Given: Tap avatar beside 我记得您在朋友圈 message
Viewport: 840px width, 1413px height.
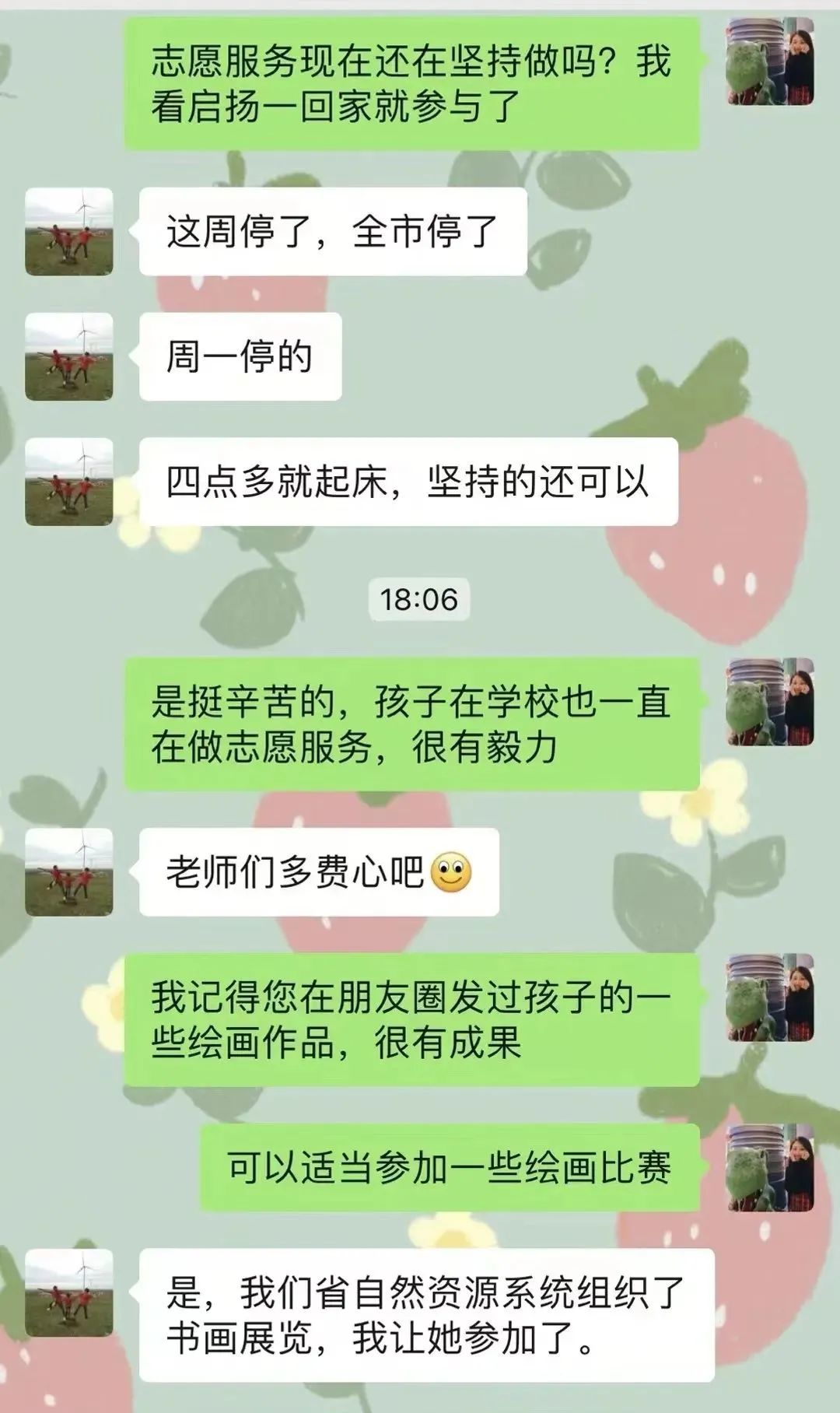Looking at the screenshot, I should [770, 998].
